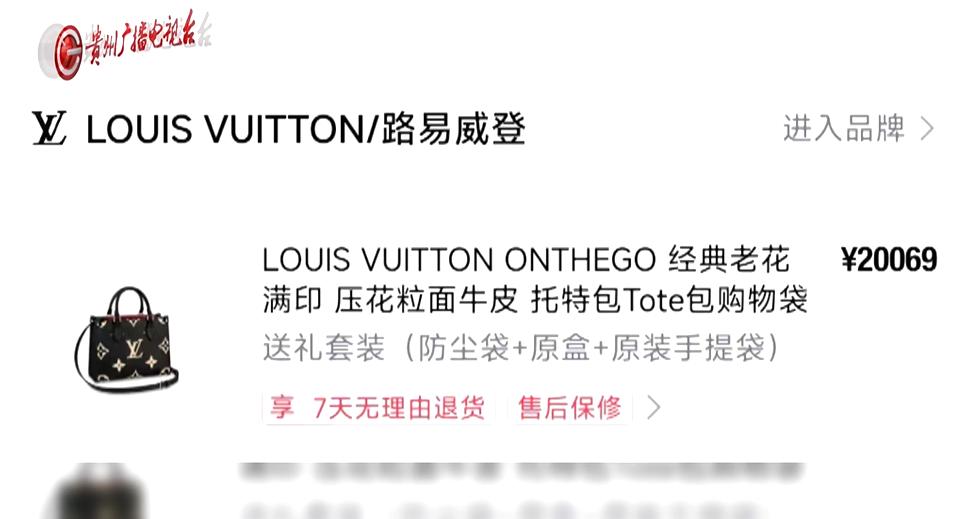Open the LOUIS VUITTON ONTHEGO tote listing
The height and width of the screenshot is (519, 964).
(x=534, y=280)
